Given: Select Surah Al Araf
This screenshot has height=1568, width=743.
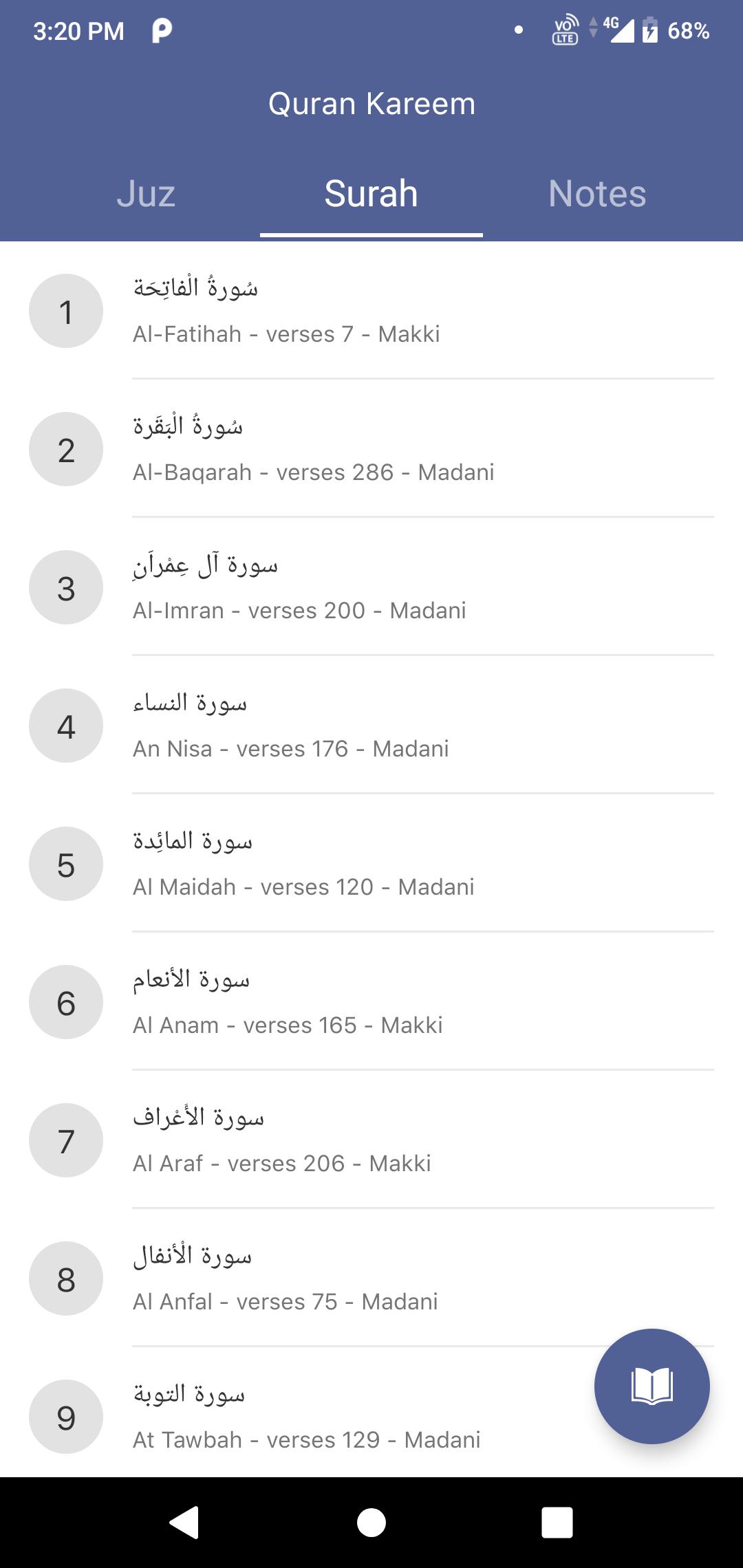Looking at the screenshot, I should tap(371, 1140).
